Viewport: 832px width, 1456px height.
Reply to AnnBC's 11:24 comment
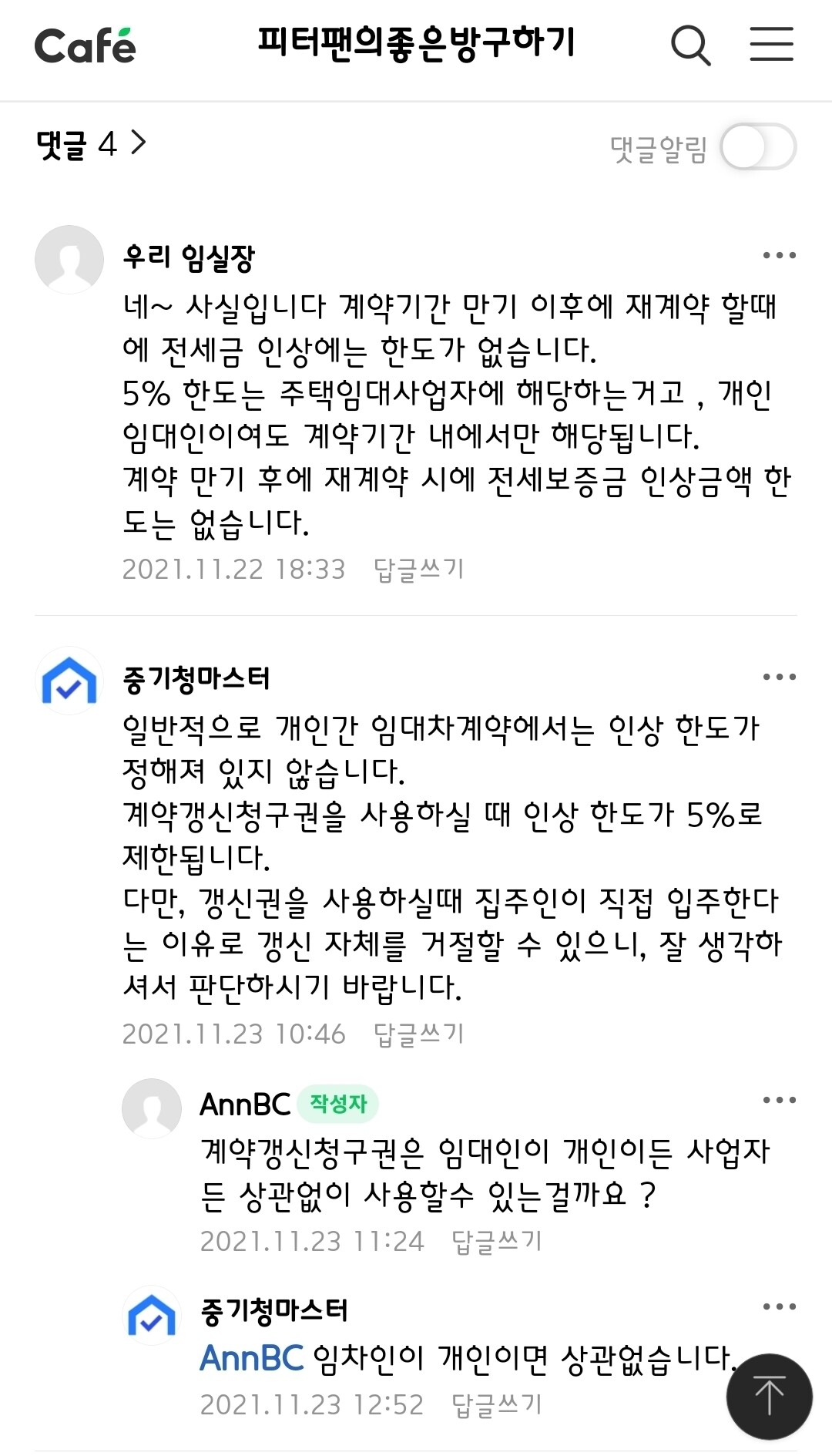tap(497, 1241)
